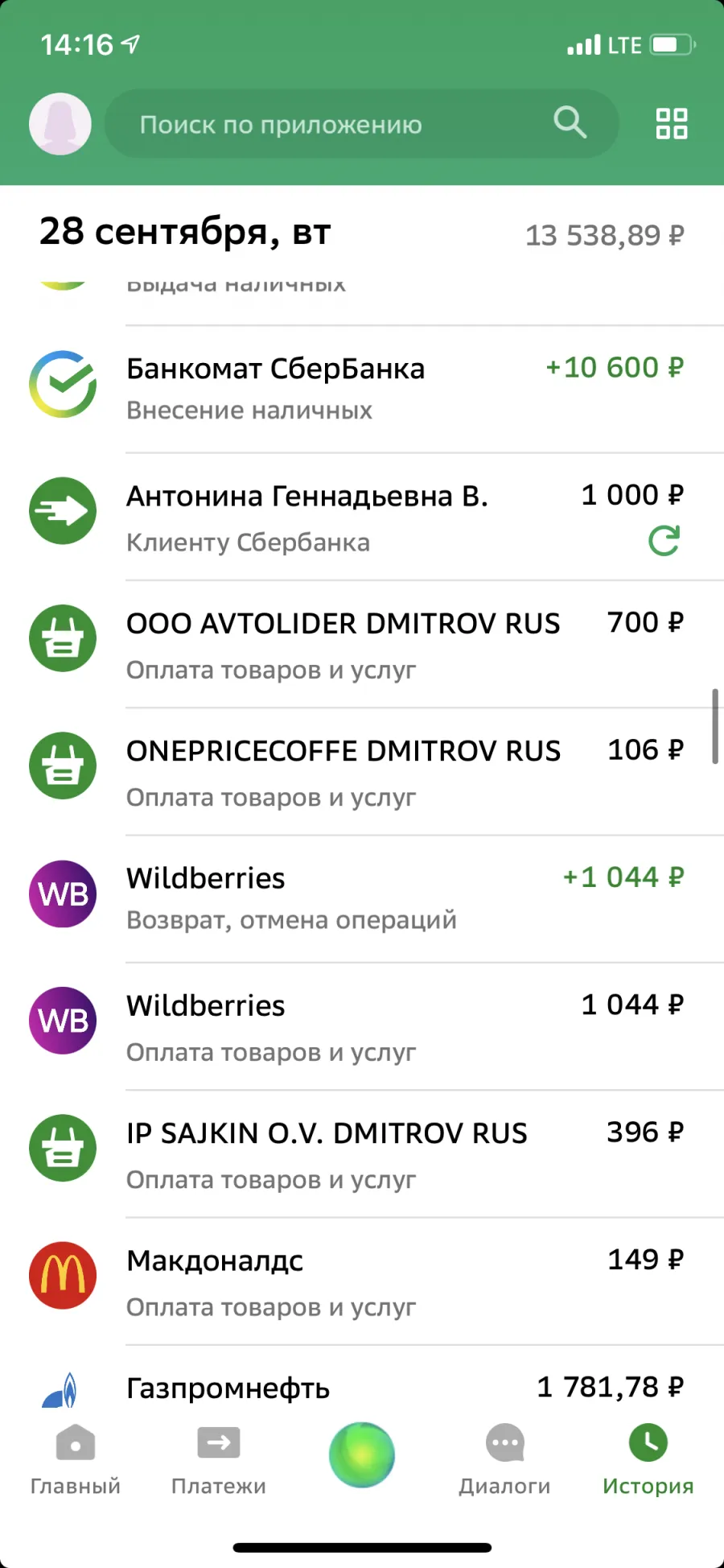Screen dimensions: 724x1568
Task: Open the grid menu icon
Action: coord(672,124)
